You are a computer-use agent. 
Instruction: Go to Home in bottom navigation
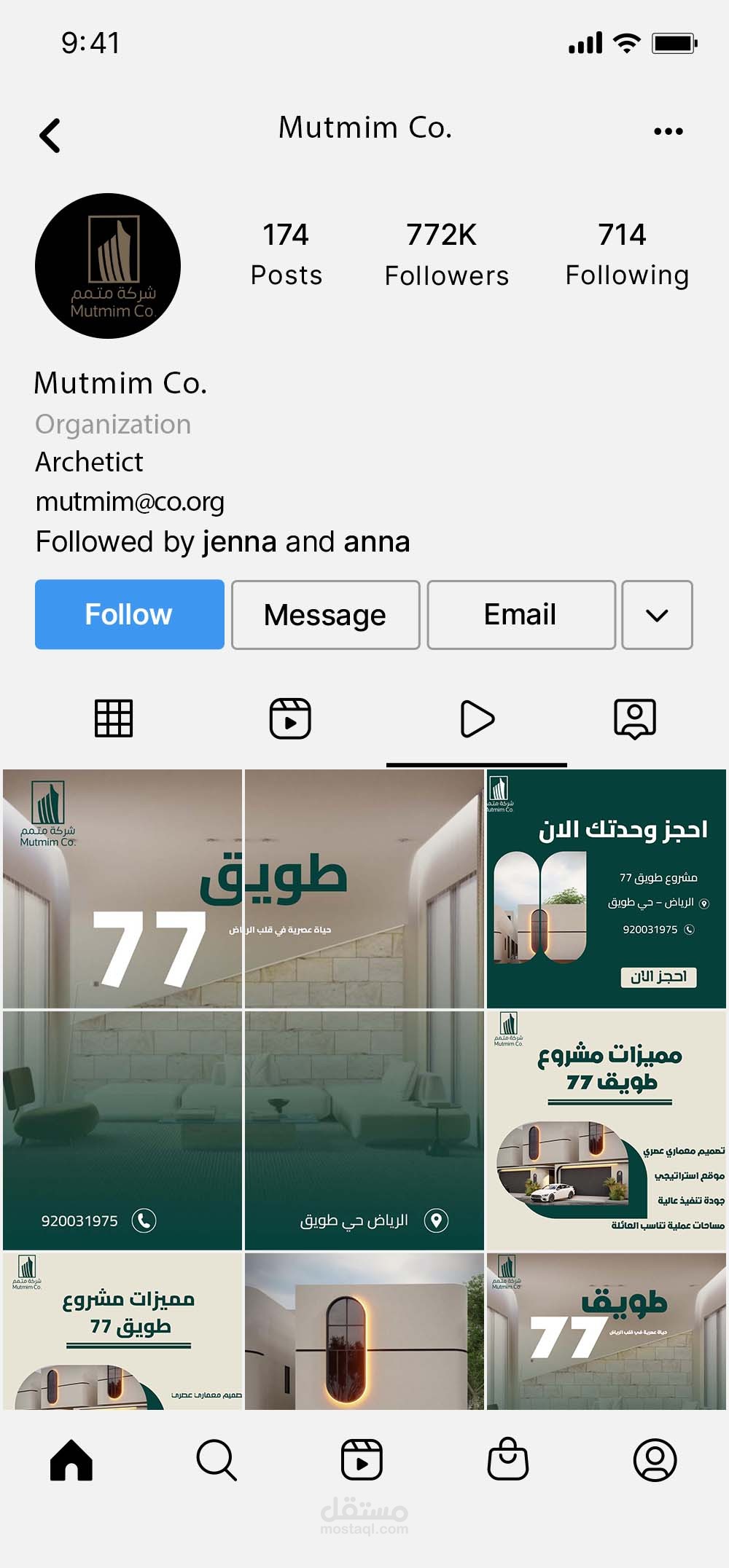click(71, 1460)
